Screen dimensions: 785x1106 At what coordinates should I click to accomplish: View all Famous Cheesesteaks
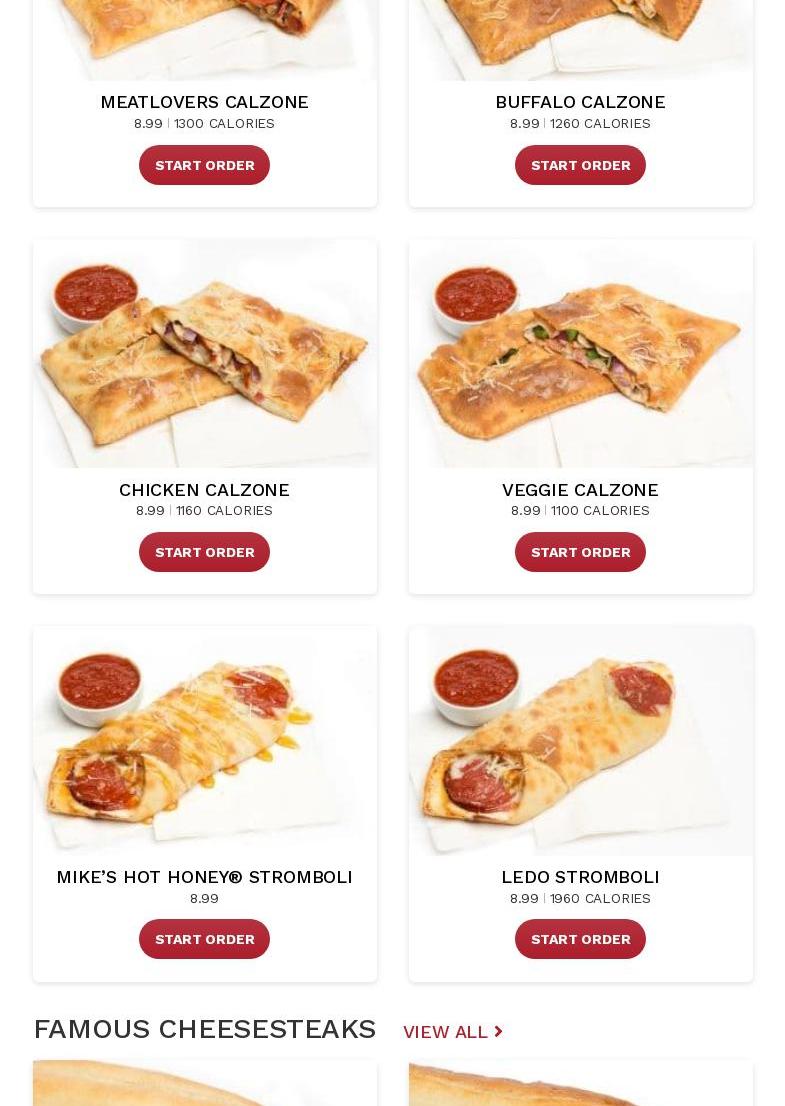[x=452, y=1032]
